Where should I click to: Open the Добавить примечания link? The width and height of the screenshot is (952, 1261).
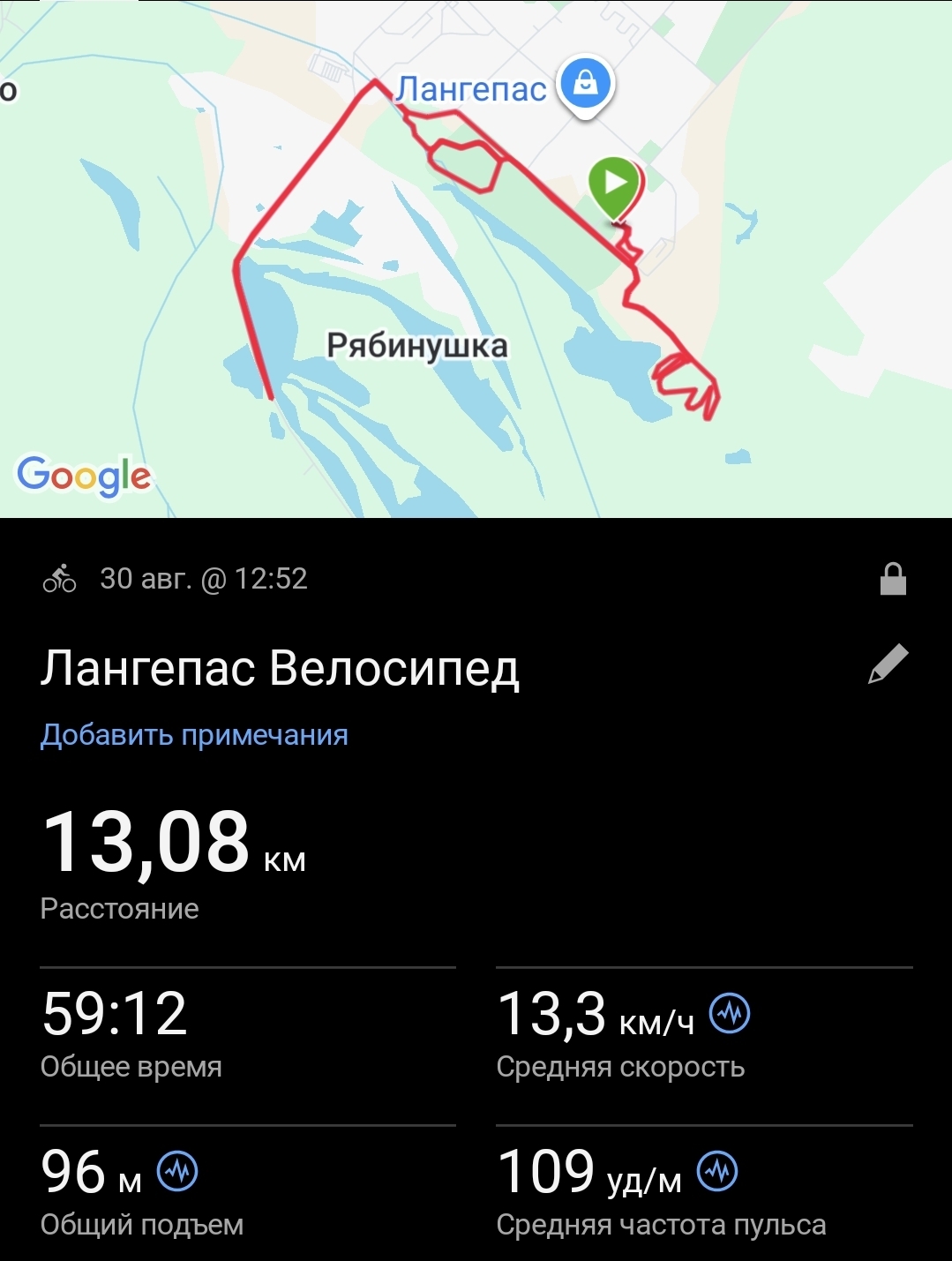(x=194, y=735)
